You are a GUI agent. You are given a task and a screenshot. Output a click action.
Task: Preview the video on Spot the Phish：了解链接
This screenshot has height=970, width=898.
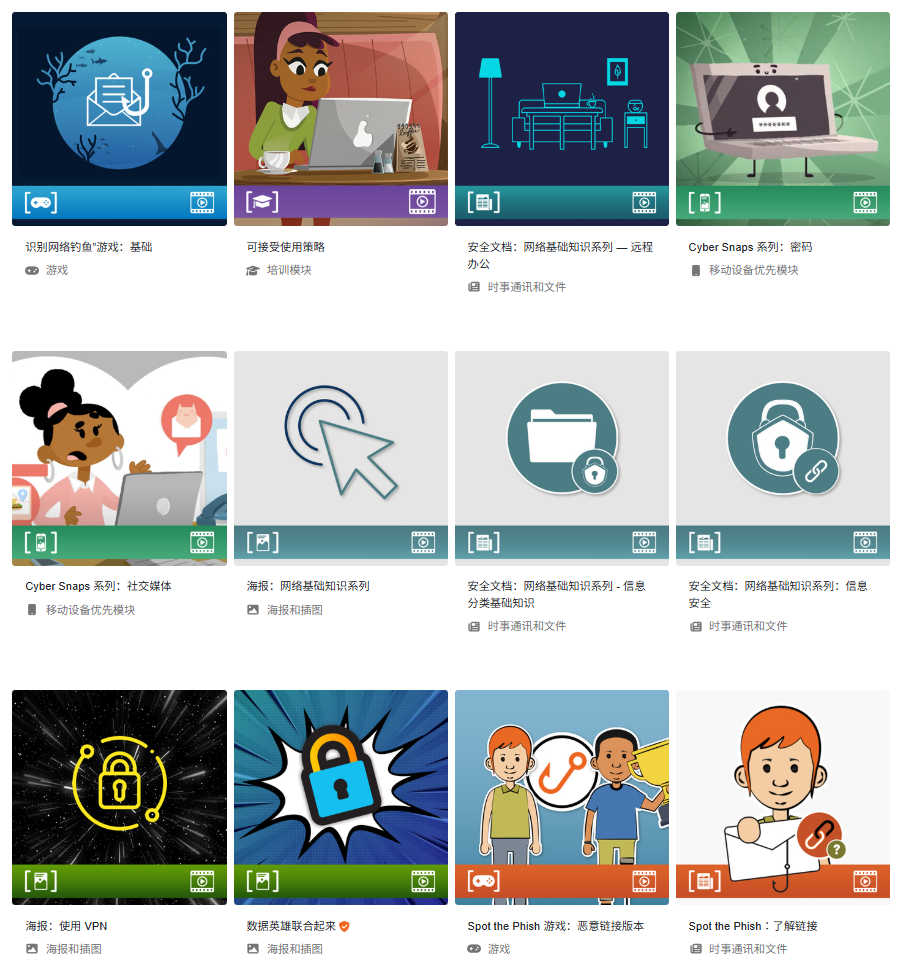(865, 881)
